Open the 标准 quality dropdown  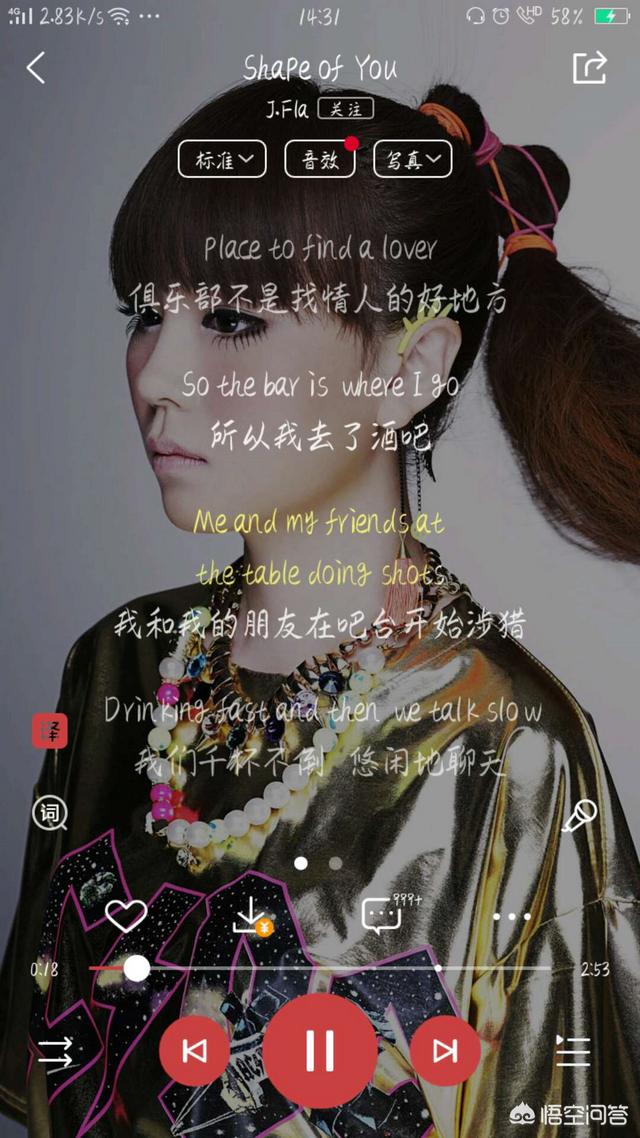click(x=222, y=159)
